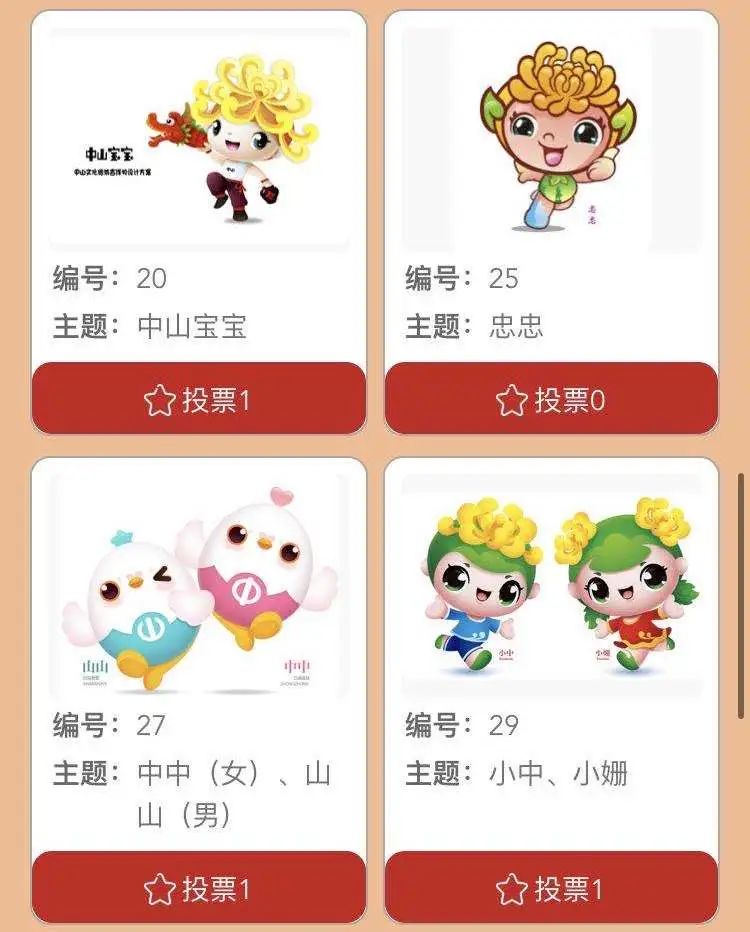Vote for entry 25 忠忠
The width and height of the screenshot is (750, 932).
point(551,400)
